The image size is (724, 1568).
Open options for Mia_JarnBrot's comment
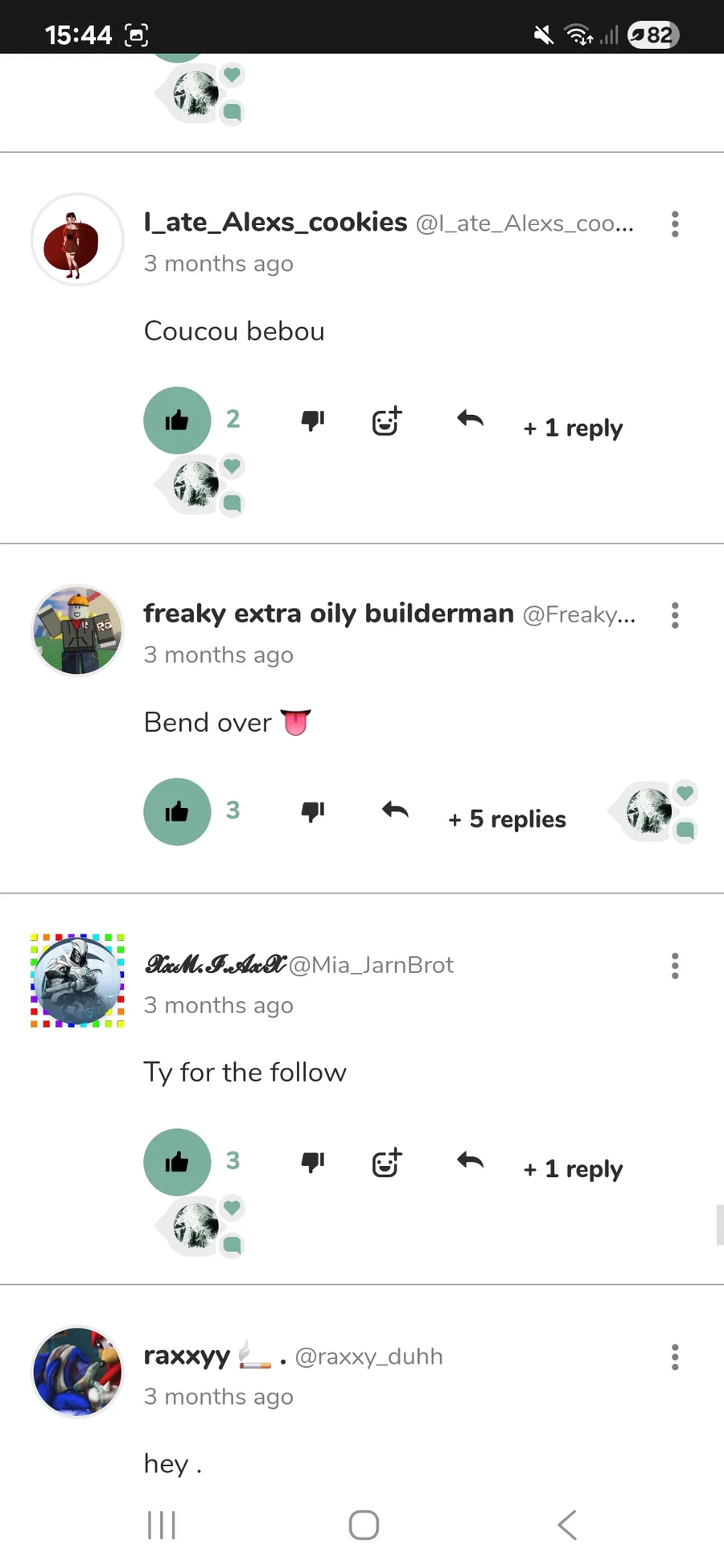(x=675, y=966)
